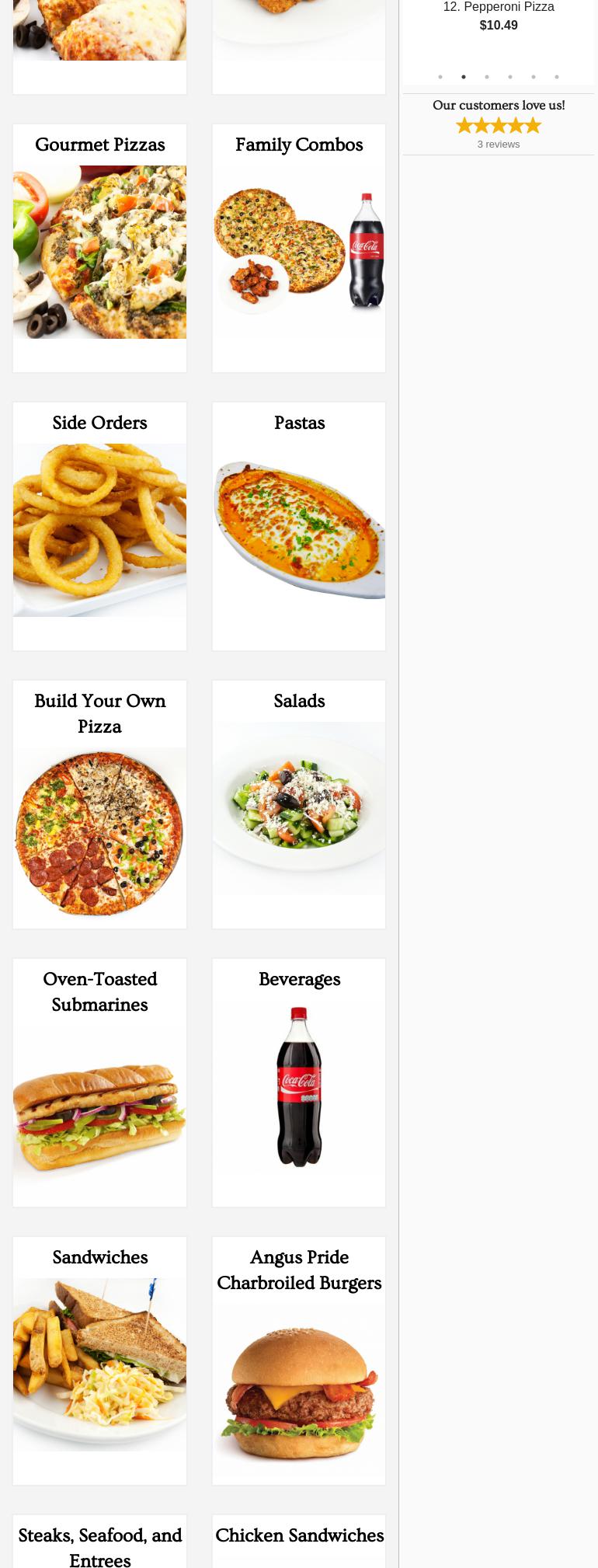Select the last carousel dot

[x=557, y=77]
